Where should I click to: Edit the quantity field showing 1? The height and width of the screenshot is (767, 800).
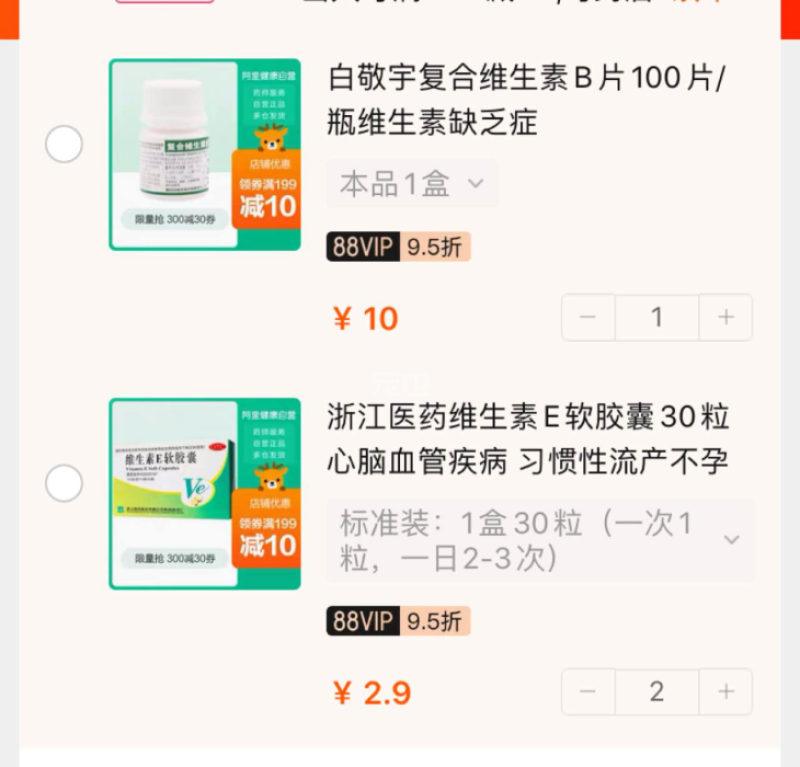656,318
